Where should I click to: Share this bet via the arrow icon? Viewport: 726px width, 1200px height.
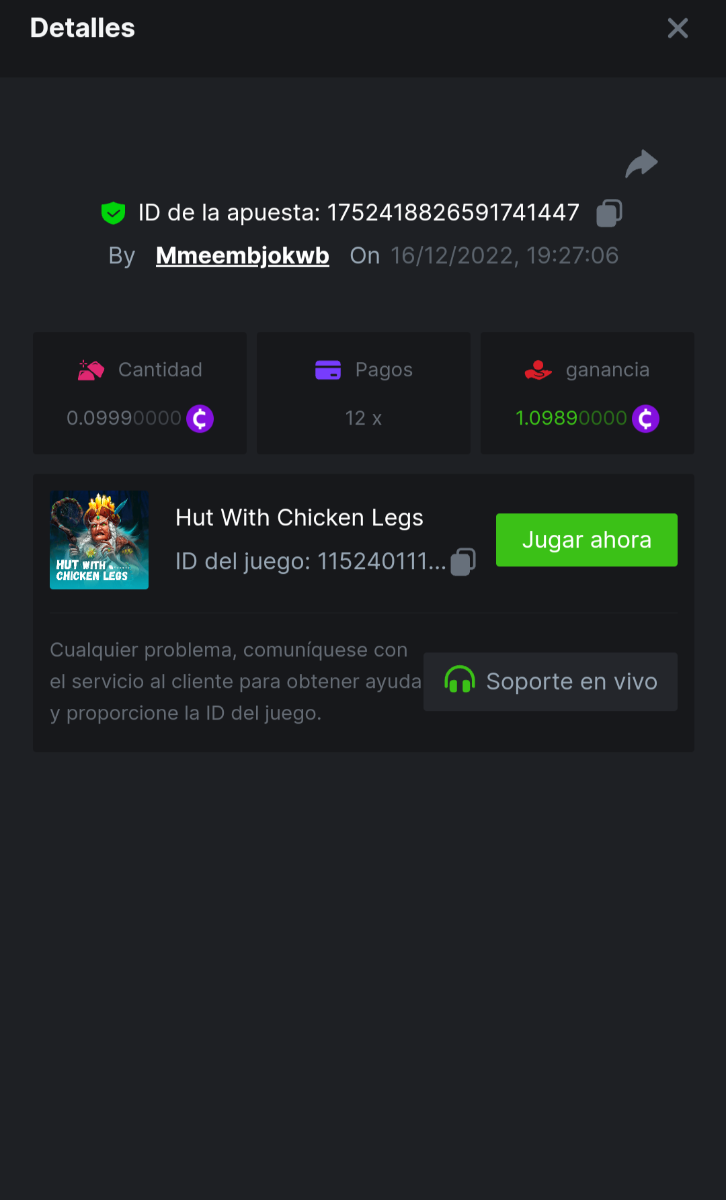[x=641, y=164]
